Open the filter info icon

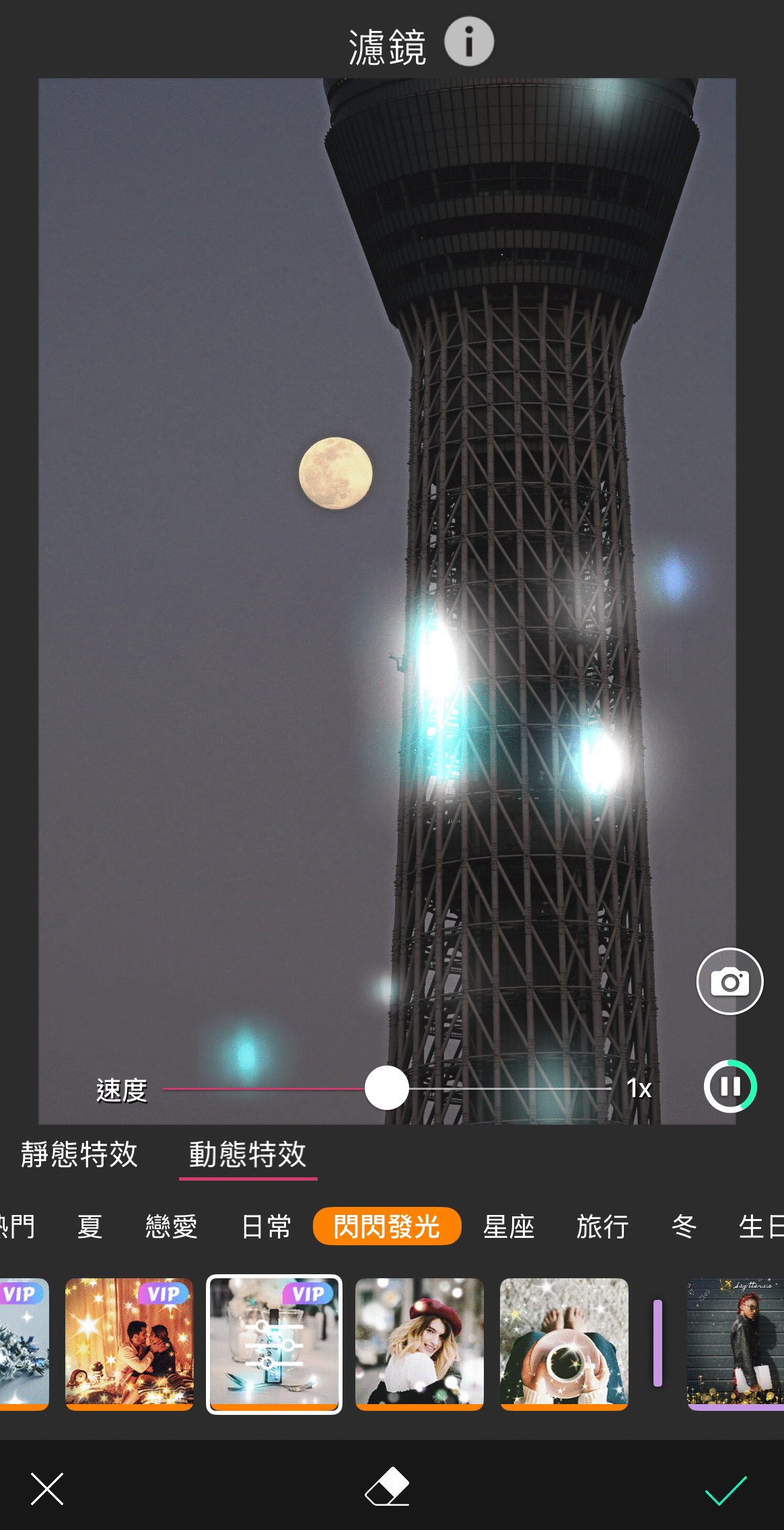point(469,42)
